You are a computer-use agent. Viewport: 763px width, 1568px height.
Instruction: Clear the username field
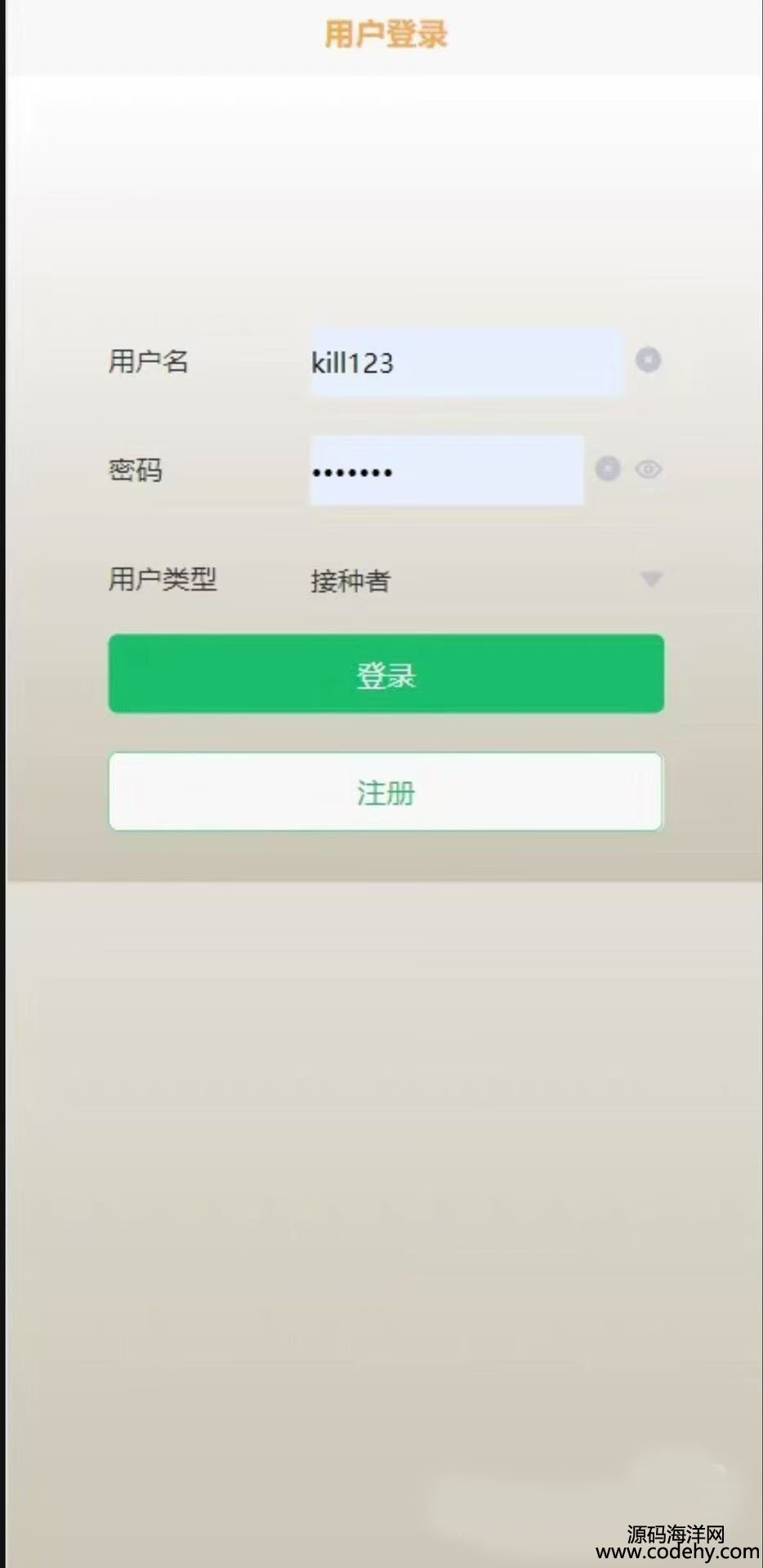click(648, 359)
